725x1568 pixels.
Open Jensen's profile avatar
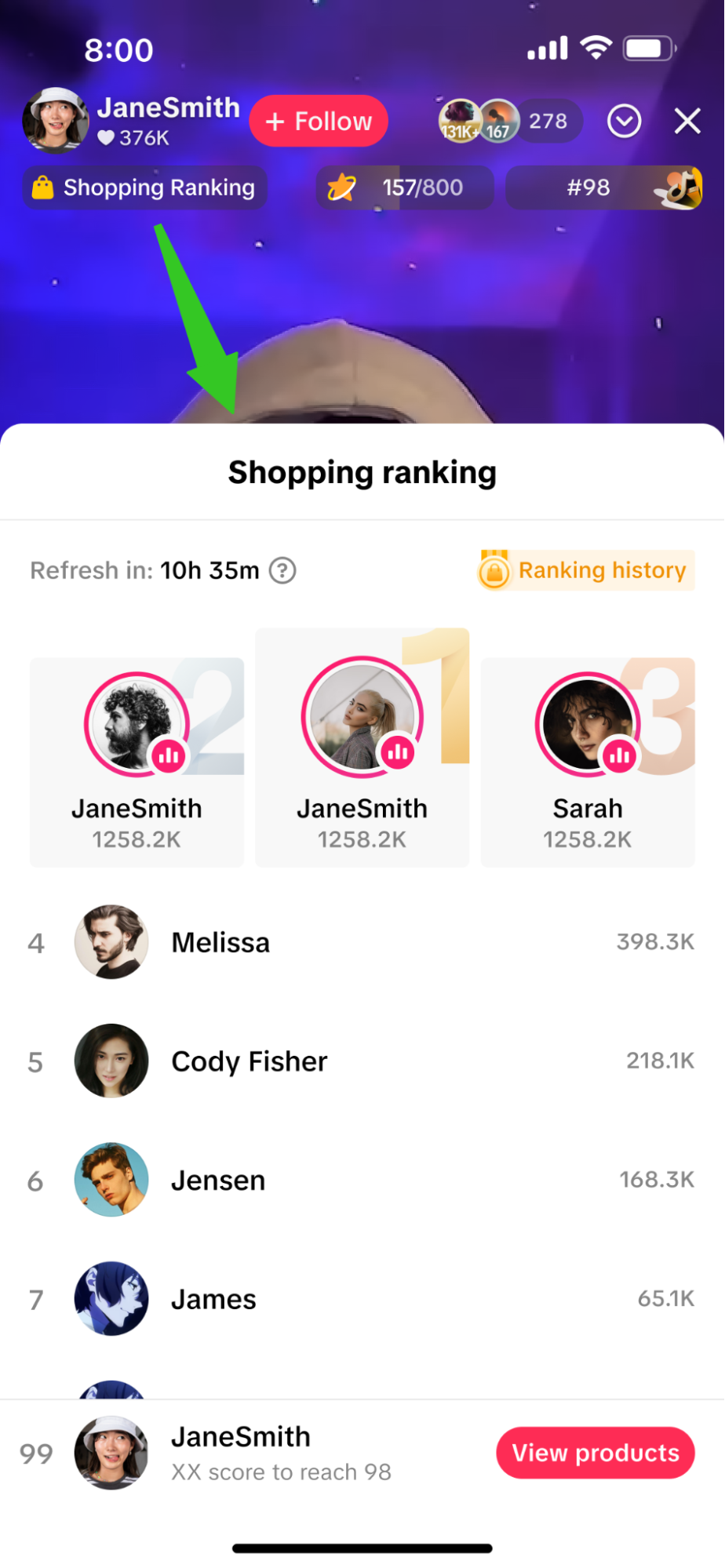[111, 1180]
